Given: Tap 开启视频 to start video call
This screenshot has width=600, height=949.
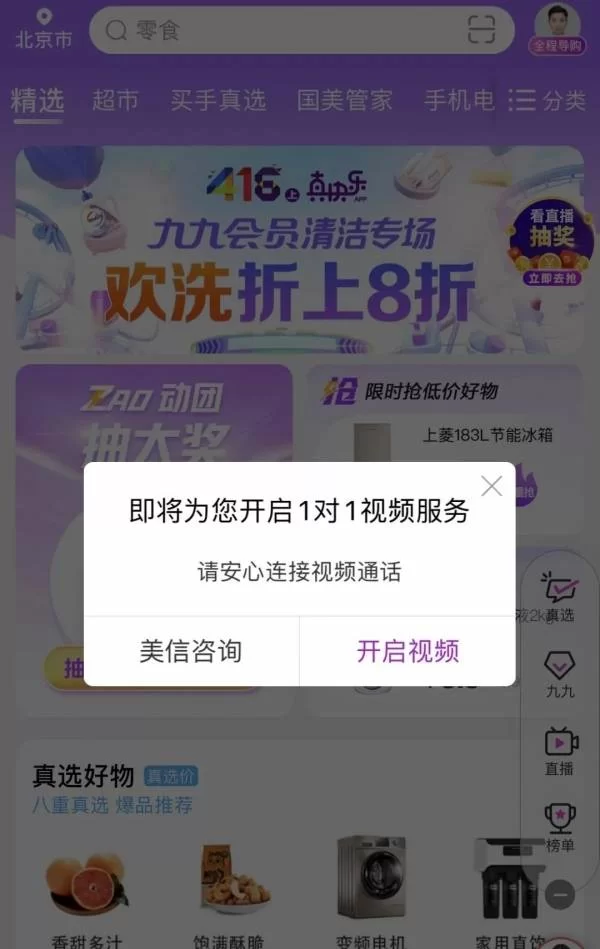Looking at the screenshot, I should coord(408,651).
